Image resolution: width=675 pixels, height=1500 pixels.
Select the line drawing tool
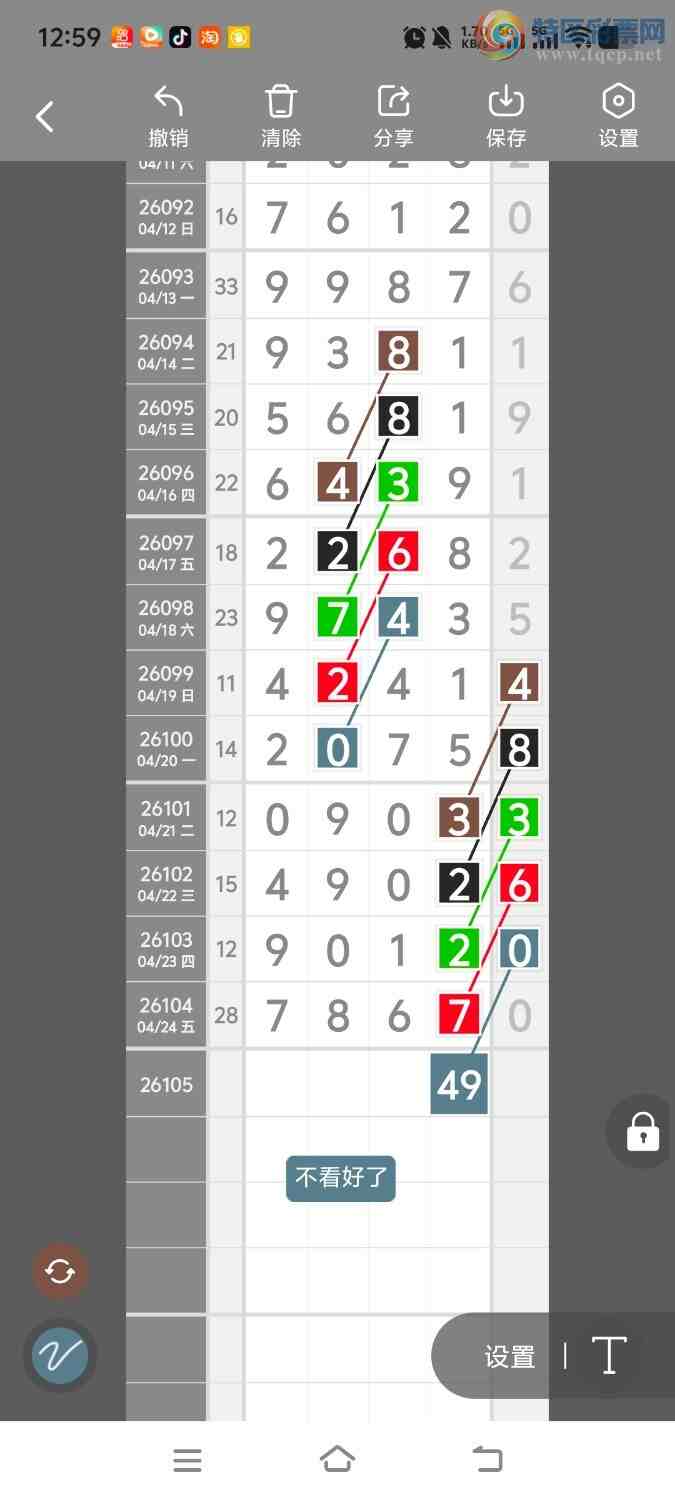pyautogui.click(x=60, y=1356)
